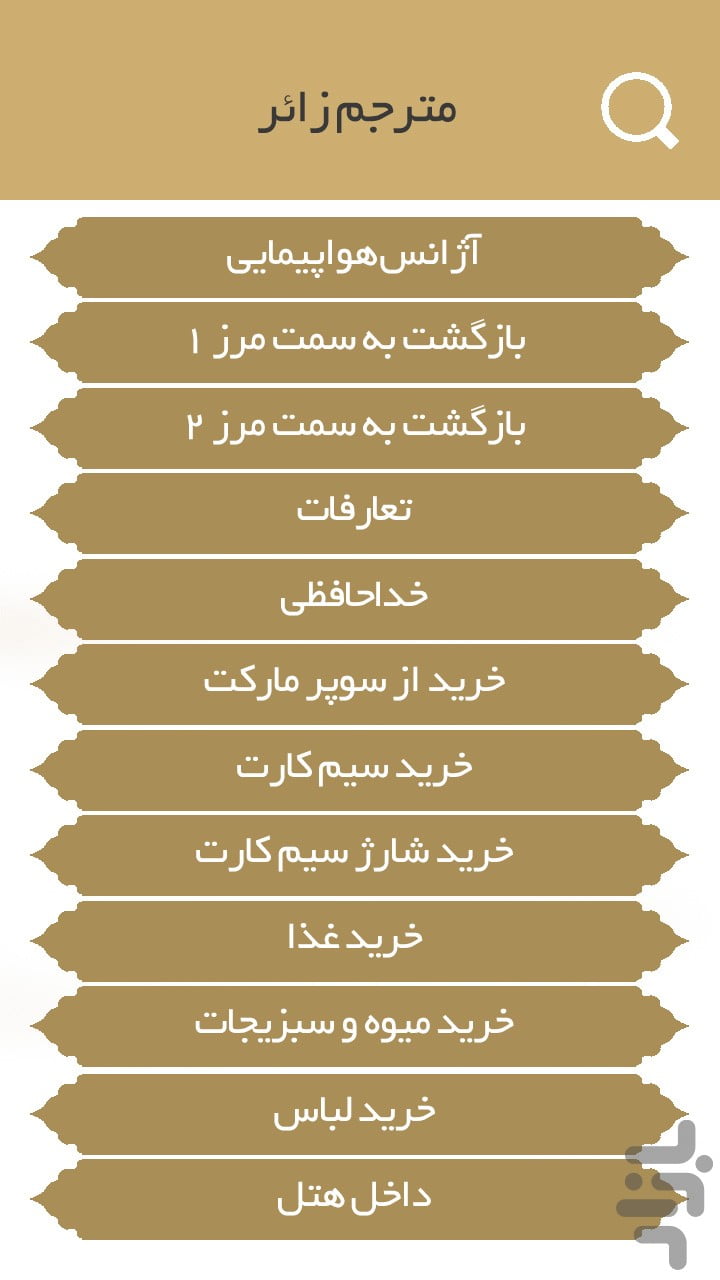720x1280 pixels.
Task: Tap خرید از سوپر مارکت
Action: (x=360, y=684)
